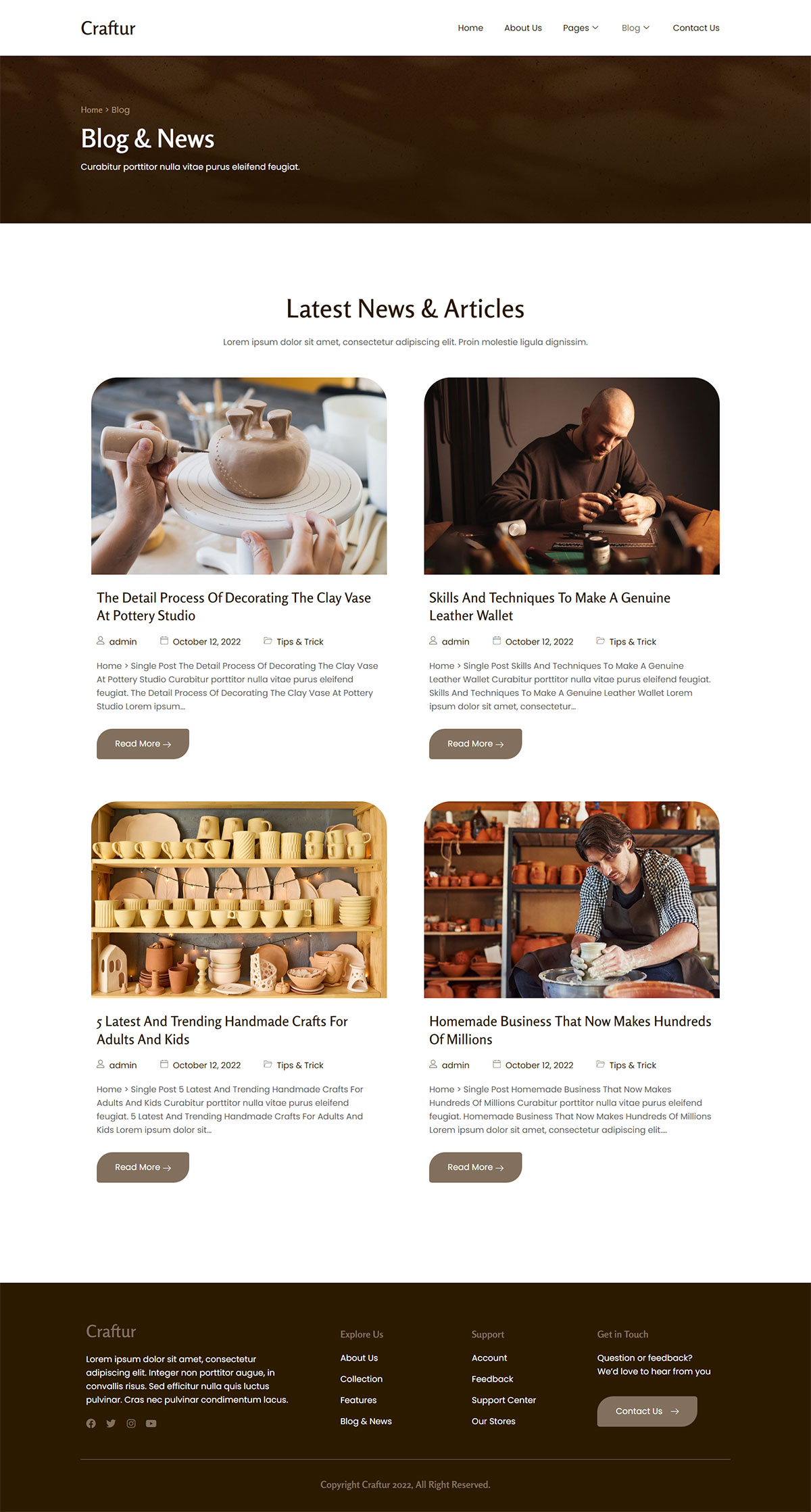Open the clay vase decorating article image
This screenshot has height=1512, width=811.
click(x=239, y=476)
